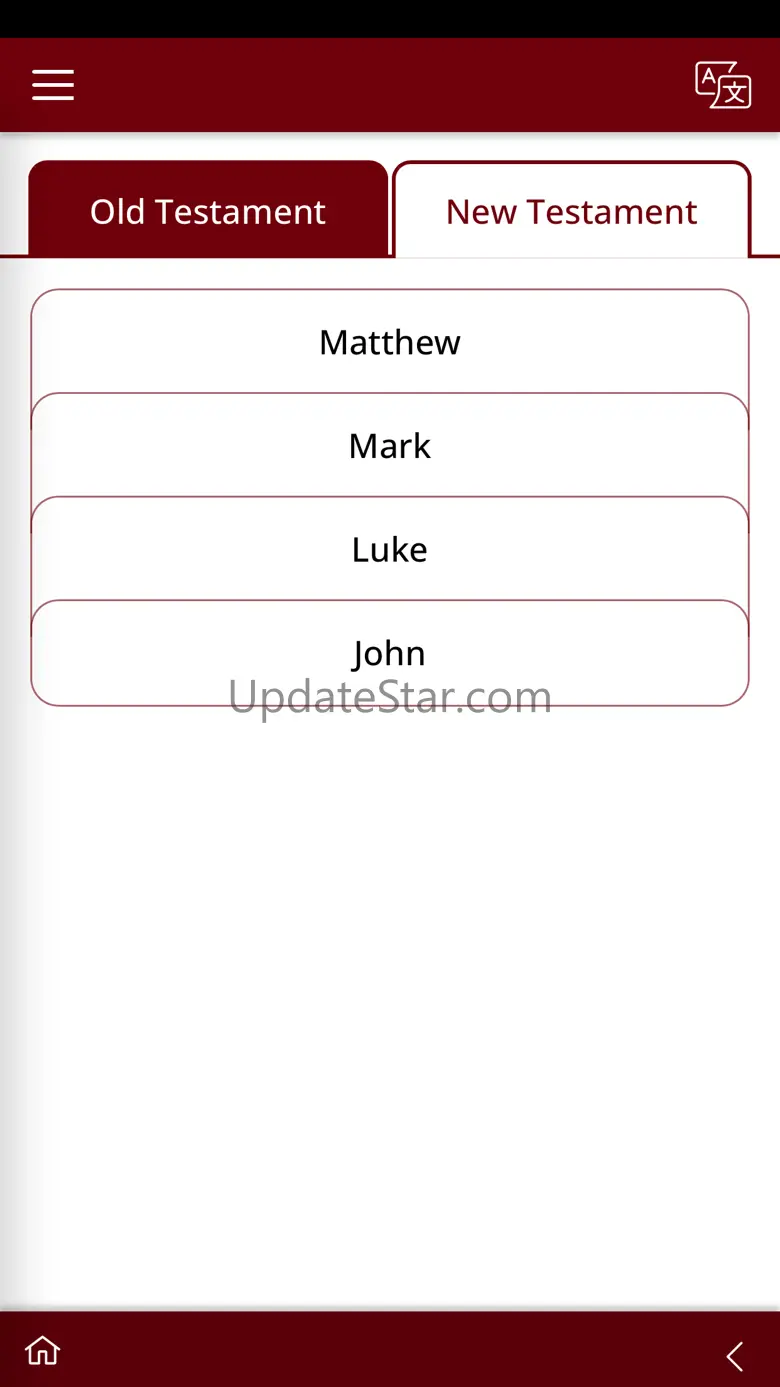Select the New Testament tab
The width and height of the screenshot is (780, 1387).
click(572, 209)
